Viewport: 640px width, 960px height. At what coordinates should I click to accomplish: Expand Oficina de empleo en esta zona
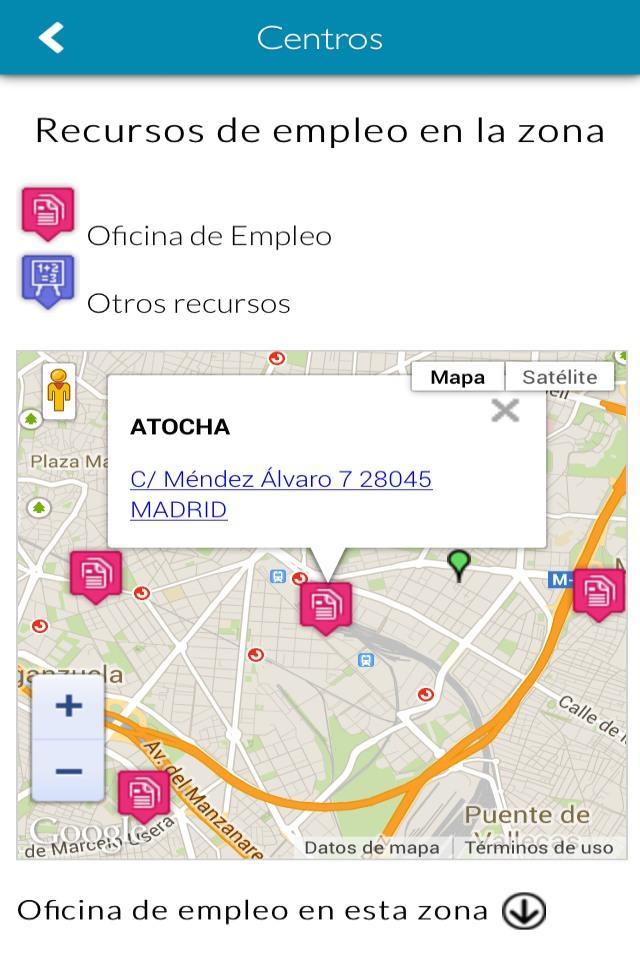coord(524,911)
